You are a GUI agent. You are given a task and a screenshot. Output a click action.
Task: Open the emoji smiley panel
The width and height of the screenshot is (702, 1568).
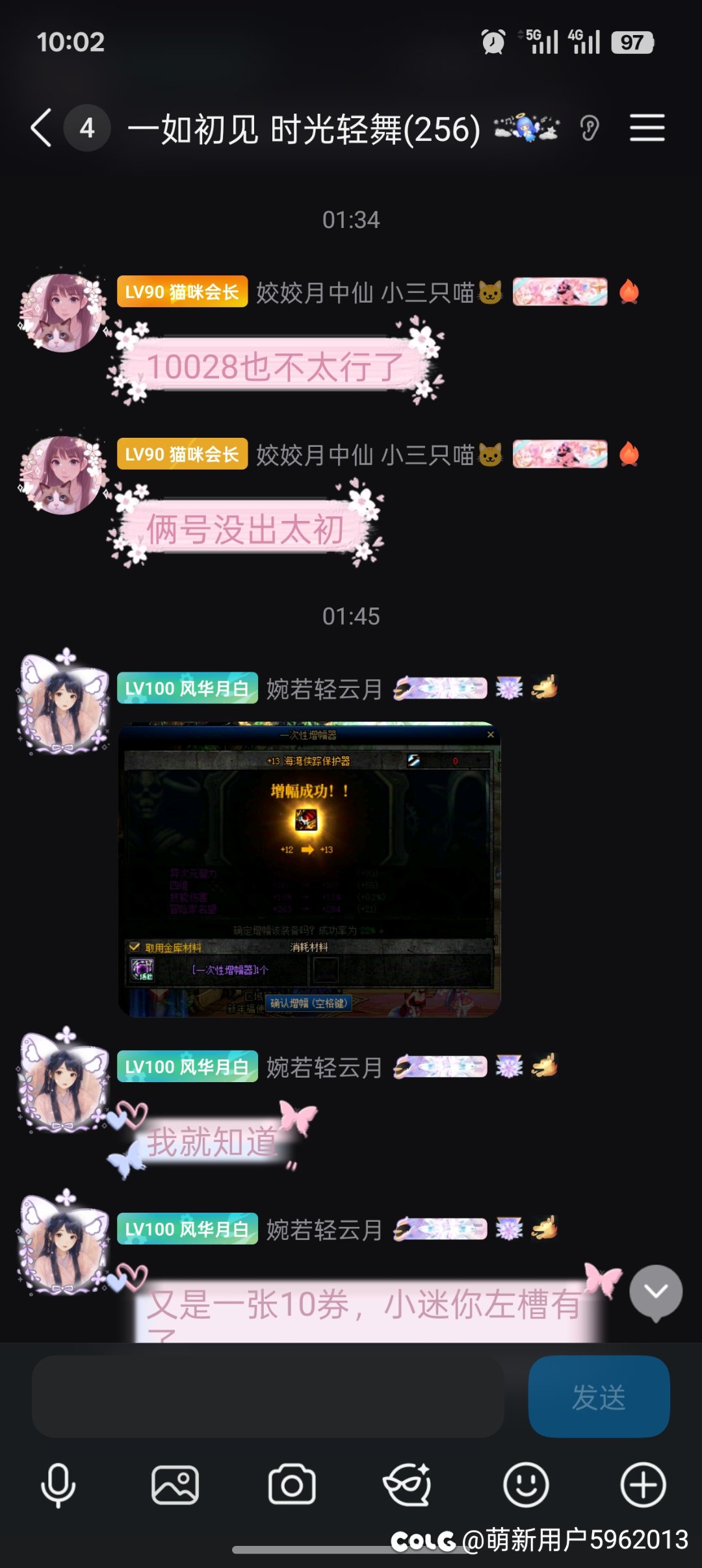pos(526,1485)
